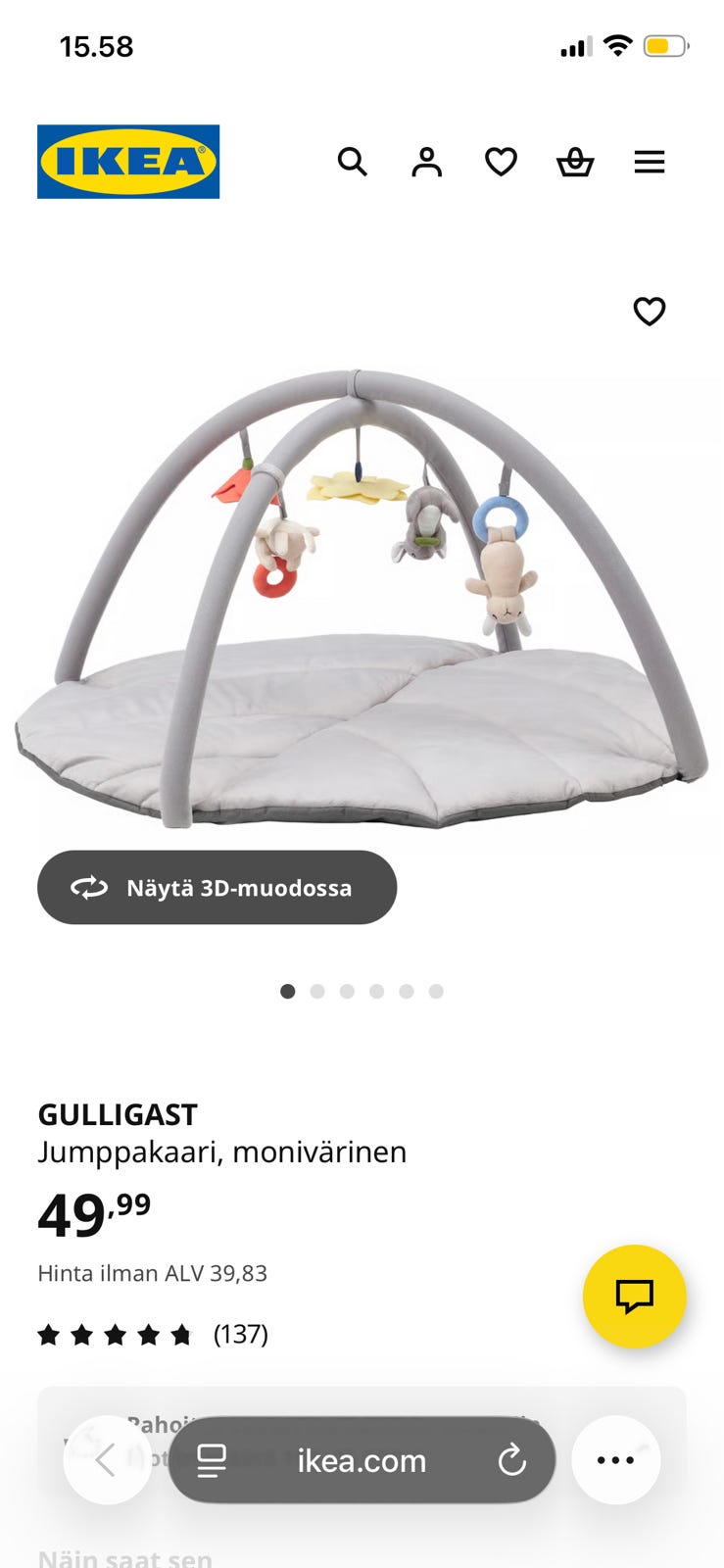Open the account profile icon

coord(426,162)
